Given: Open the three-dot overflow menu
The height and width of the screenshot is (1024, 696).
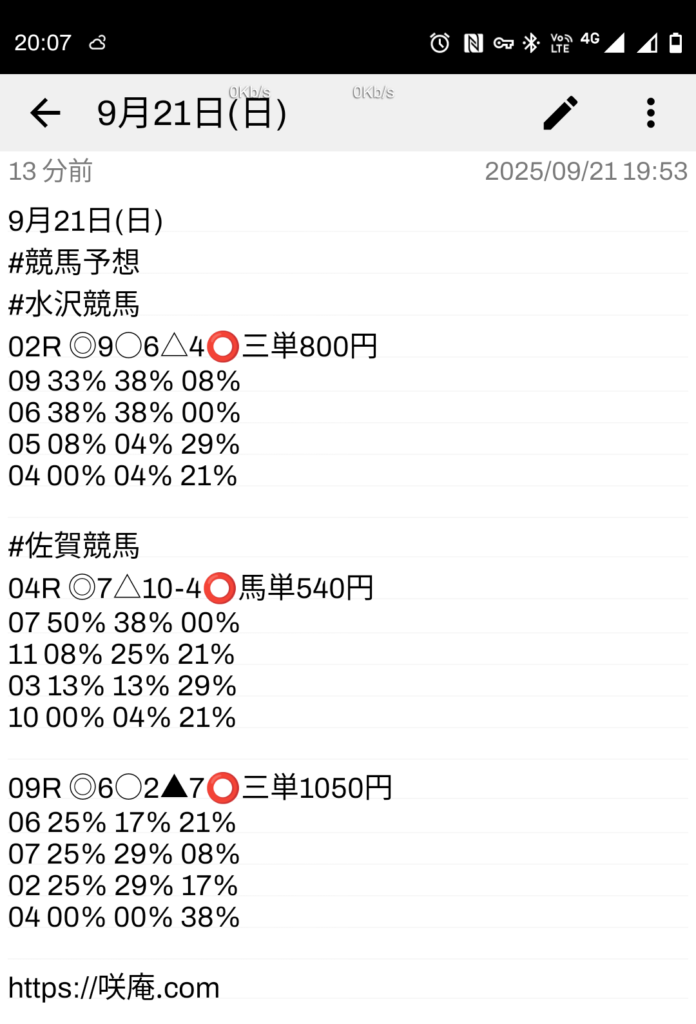Looking at the screenshot, I should pos(650,113).
